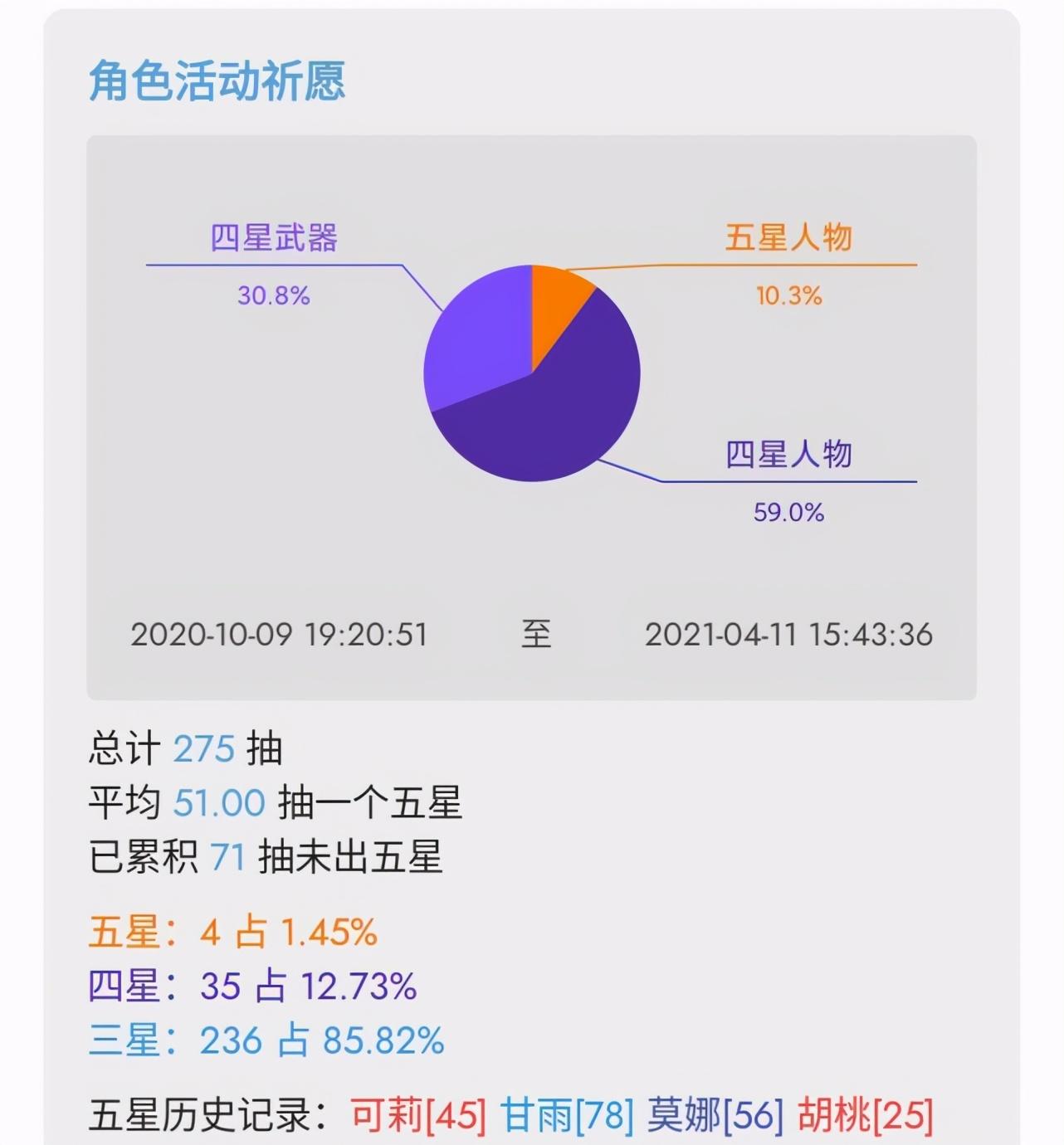Click the 四星人物 59.0% label

(788, 513)
